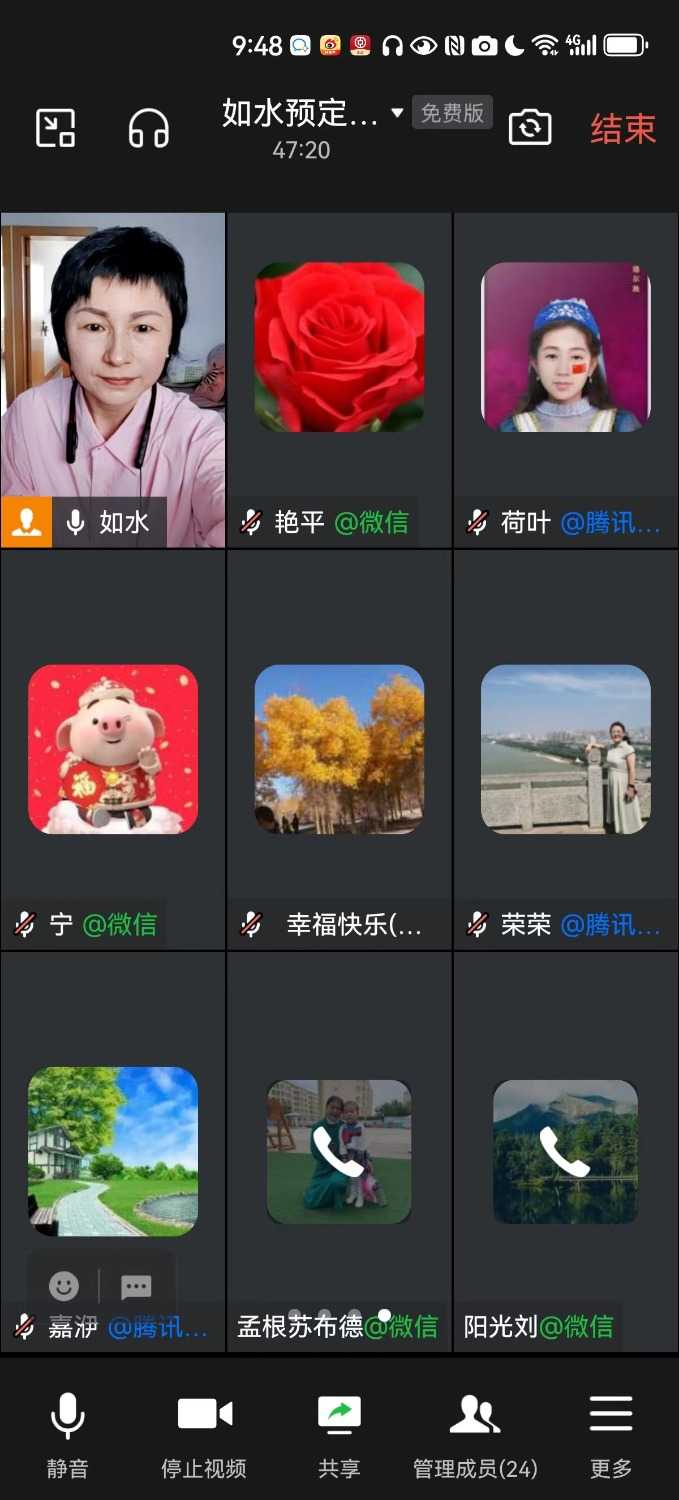Open the 更多 menu
The height and width of the screenshot is (1500, 679).
610,1435
